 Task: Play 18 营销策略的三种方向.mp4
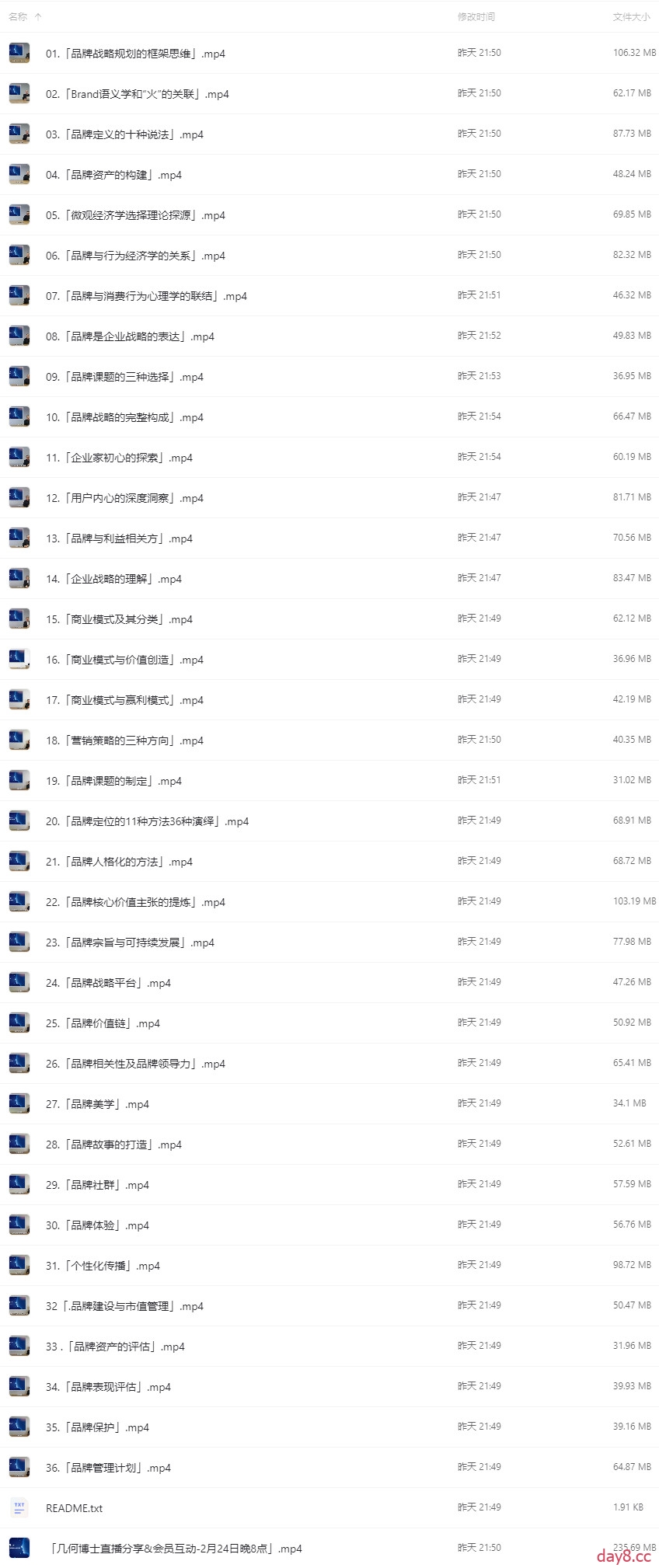coord(124,740)
